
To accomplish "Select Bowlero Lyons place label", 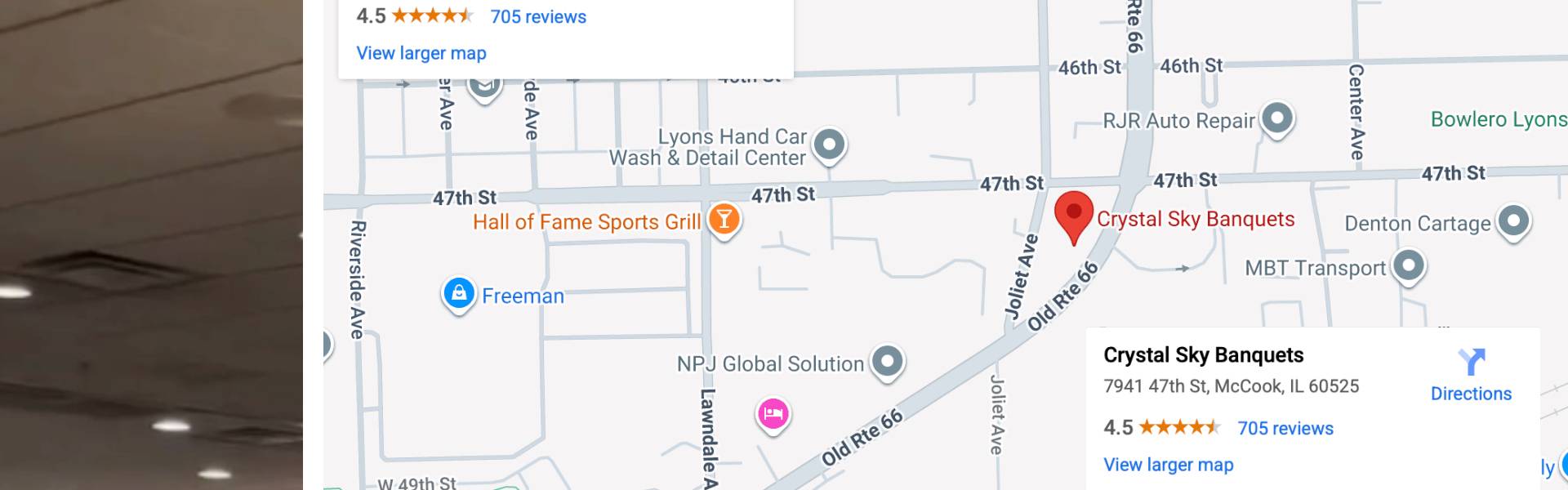I will point(1498,119).
